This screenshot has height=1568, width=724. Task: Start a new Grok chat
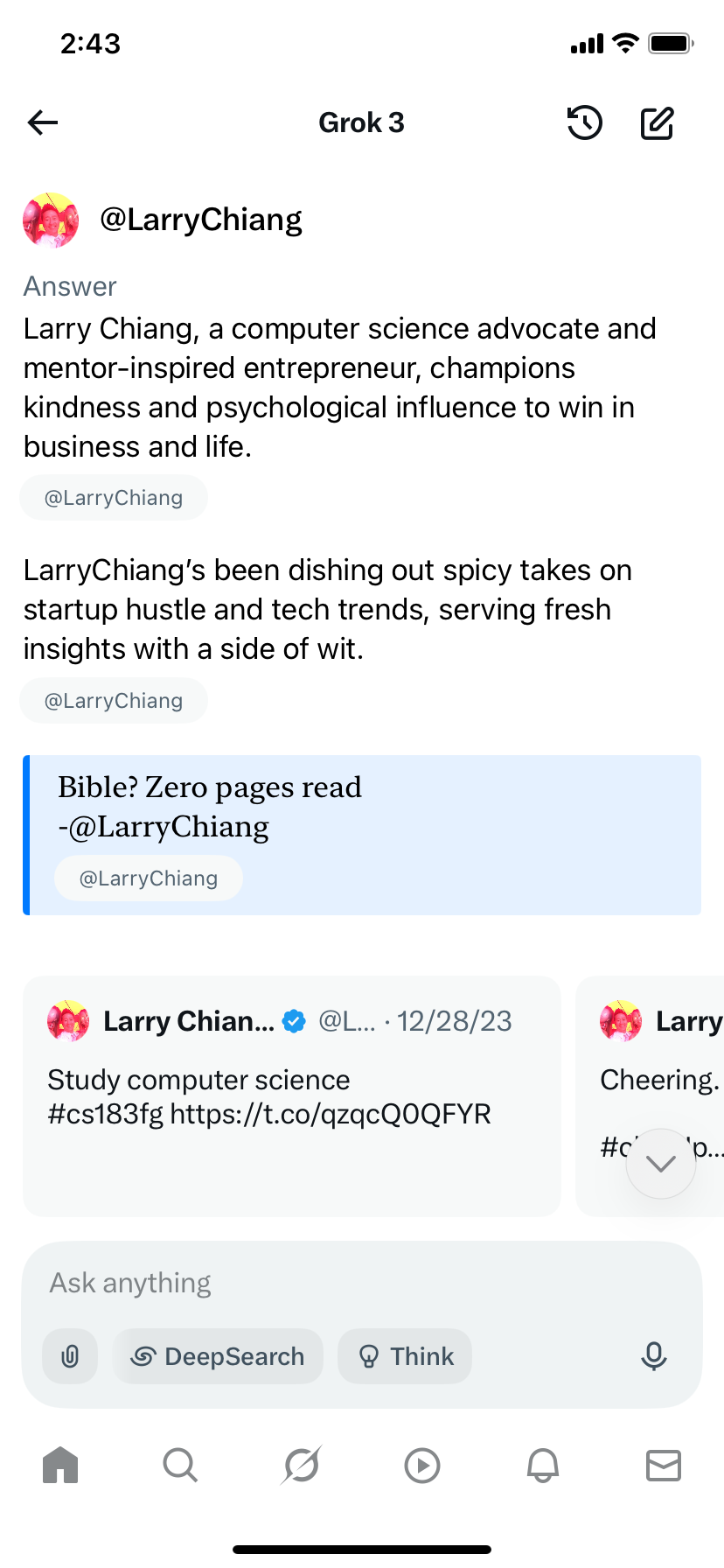click(x=658, y=123)
